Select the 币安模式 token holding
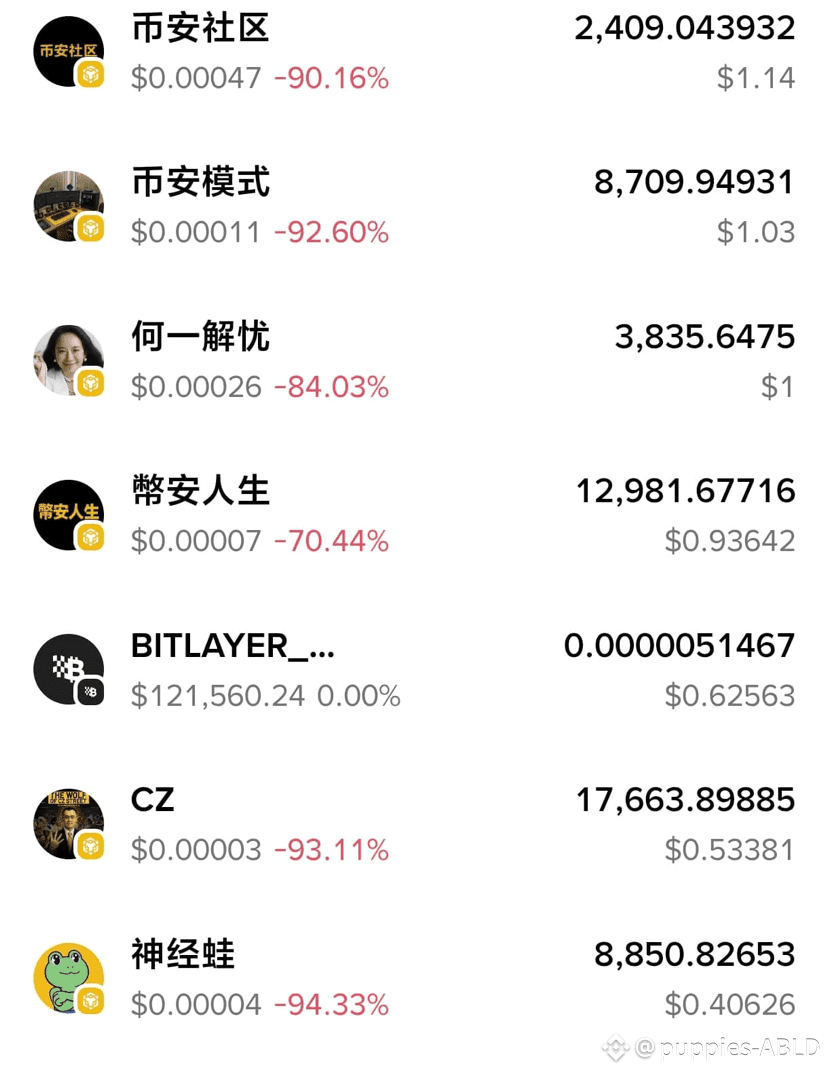Screen dimensions: 828x1073 (x=200, y=183)
